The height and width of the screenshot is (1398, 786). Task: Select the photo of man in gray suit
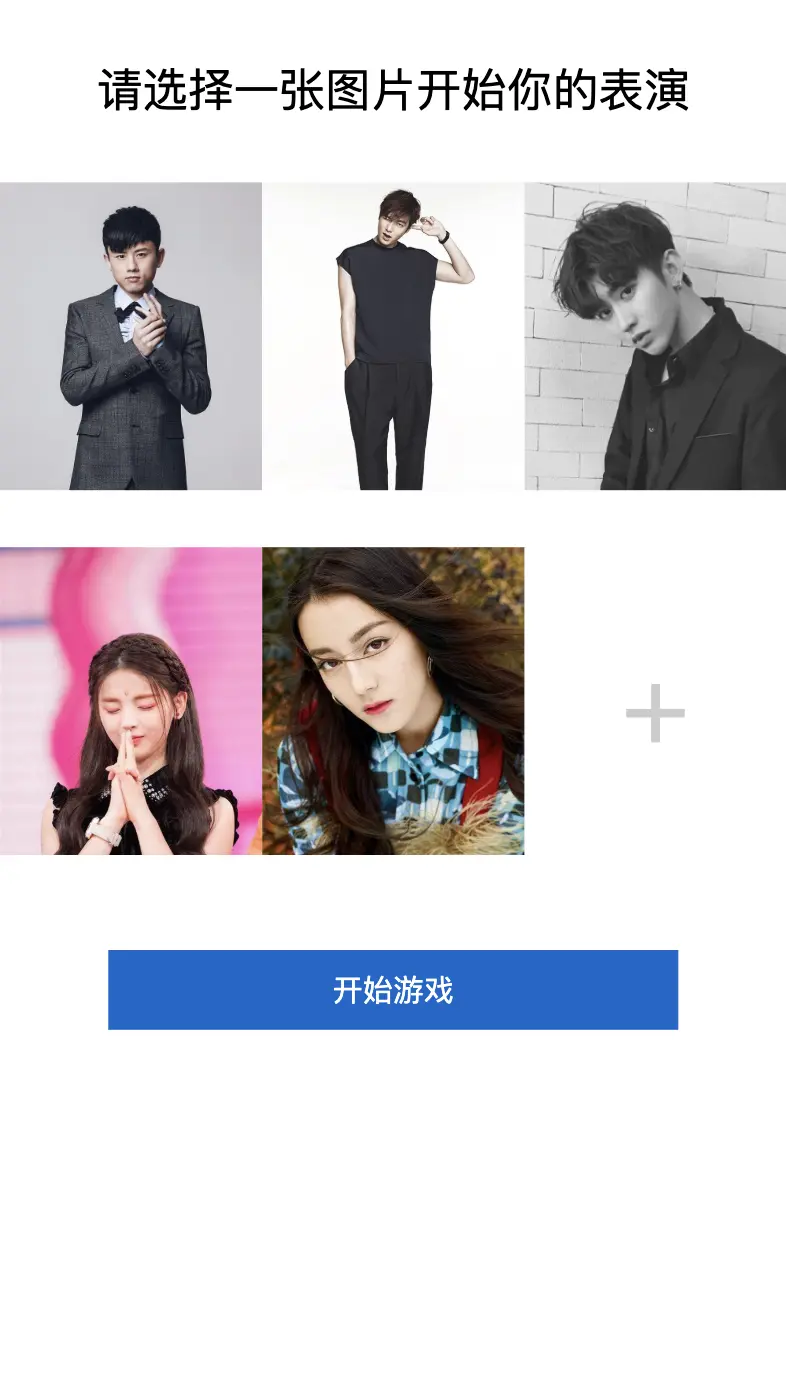[131, 336]
